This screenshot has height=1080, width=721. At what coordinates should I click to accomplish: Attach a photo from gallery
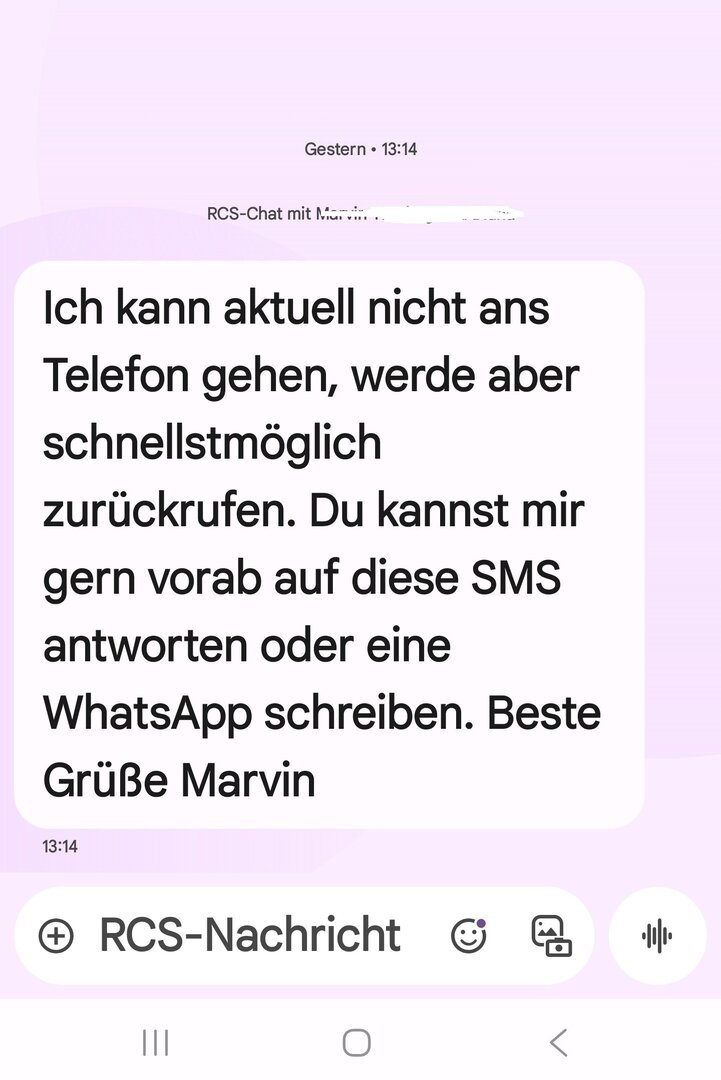tap(551, 936)
